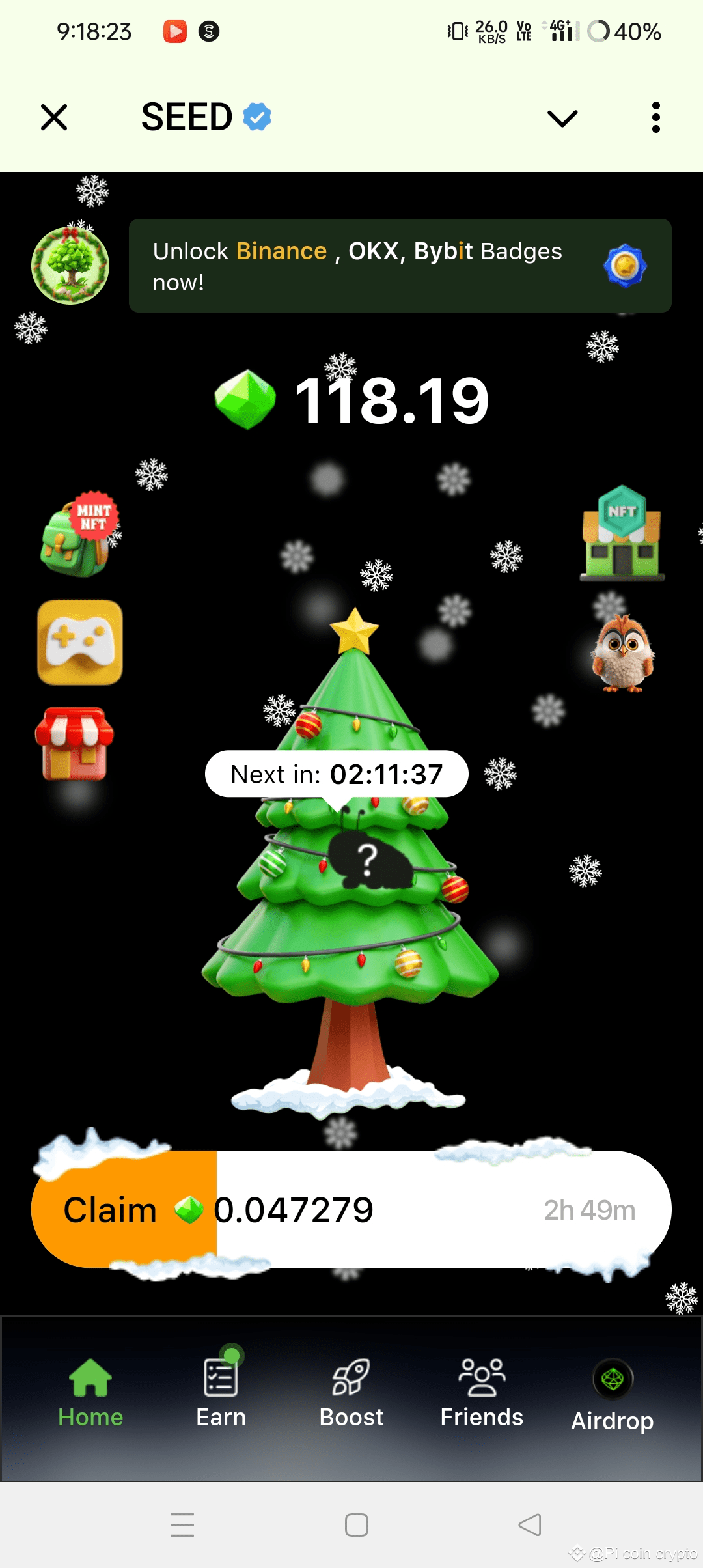The image size is (703, 1568).
Task: Open the Unlock Binance, OKX, Bybit Badges banner
Action: pos(400,266)
